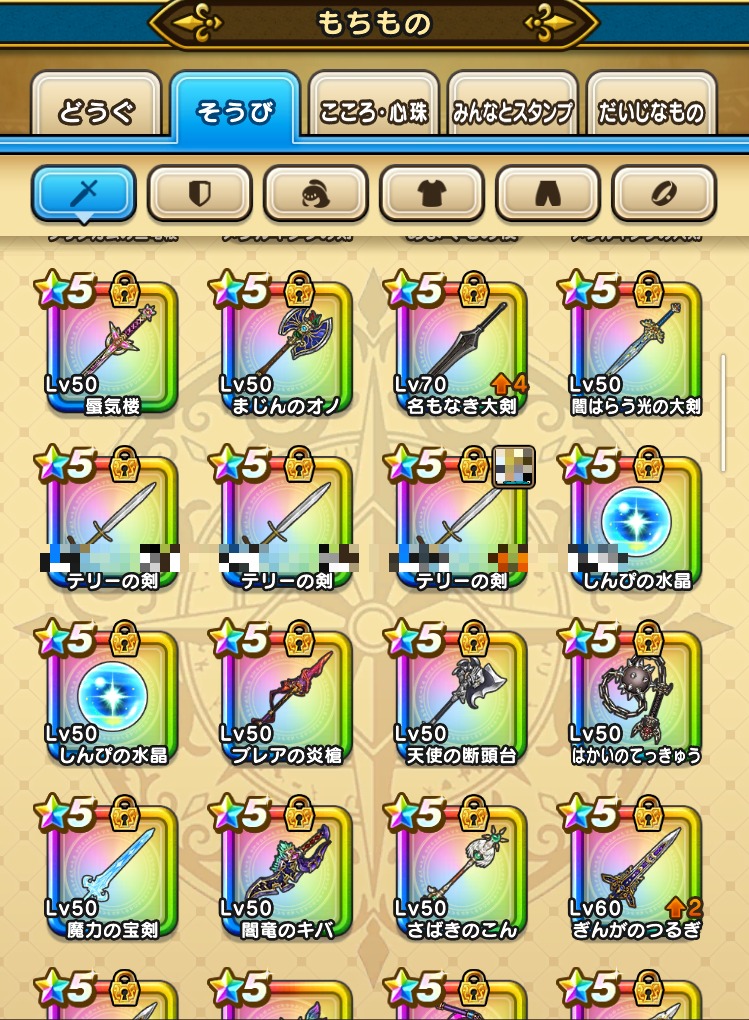
Task: Filter equipment by helmet icon
Action: [315, 193]
